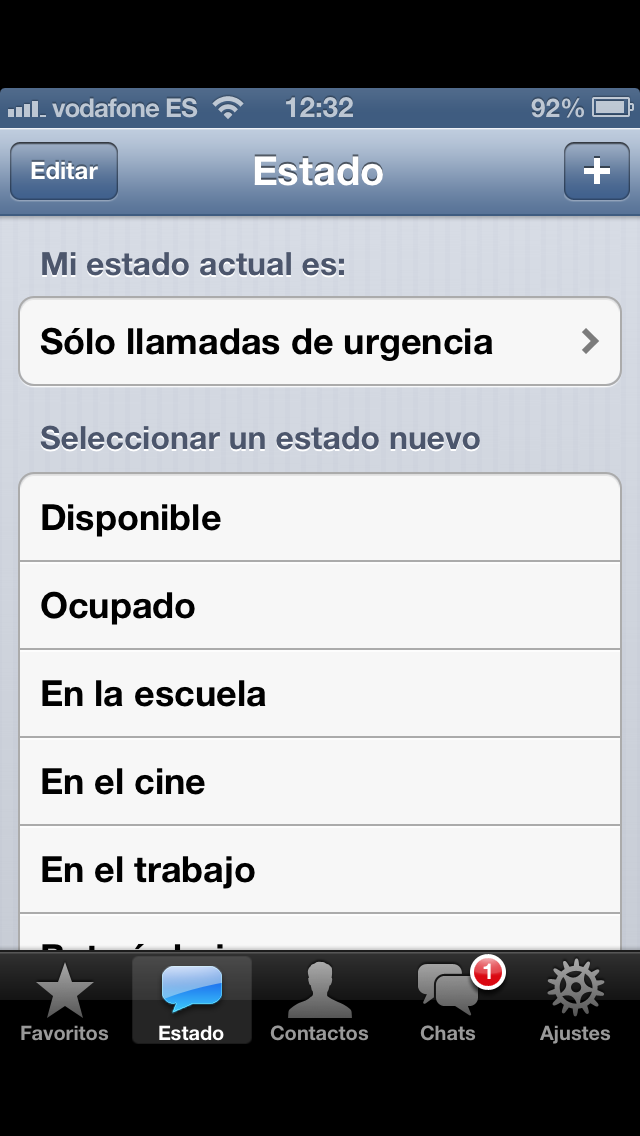Switch to the Estado tab
The image size is (640, 1136).
pos(191,1002)
